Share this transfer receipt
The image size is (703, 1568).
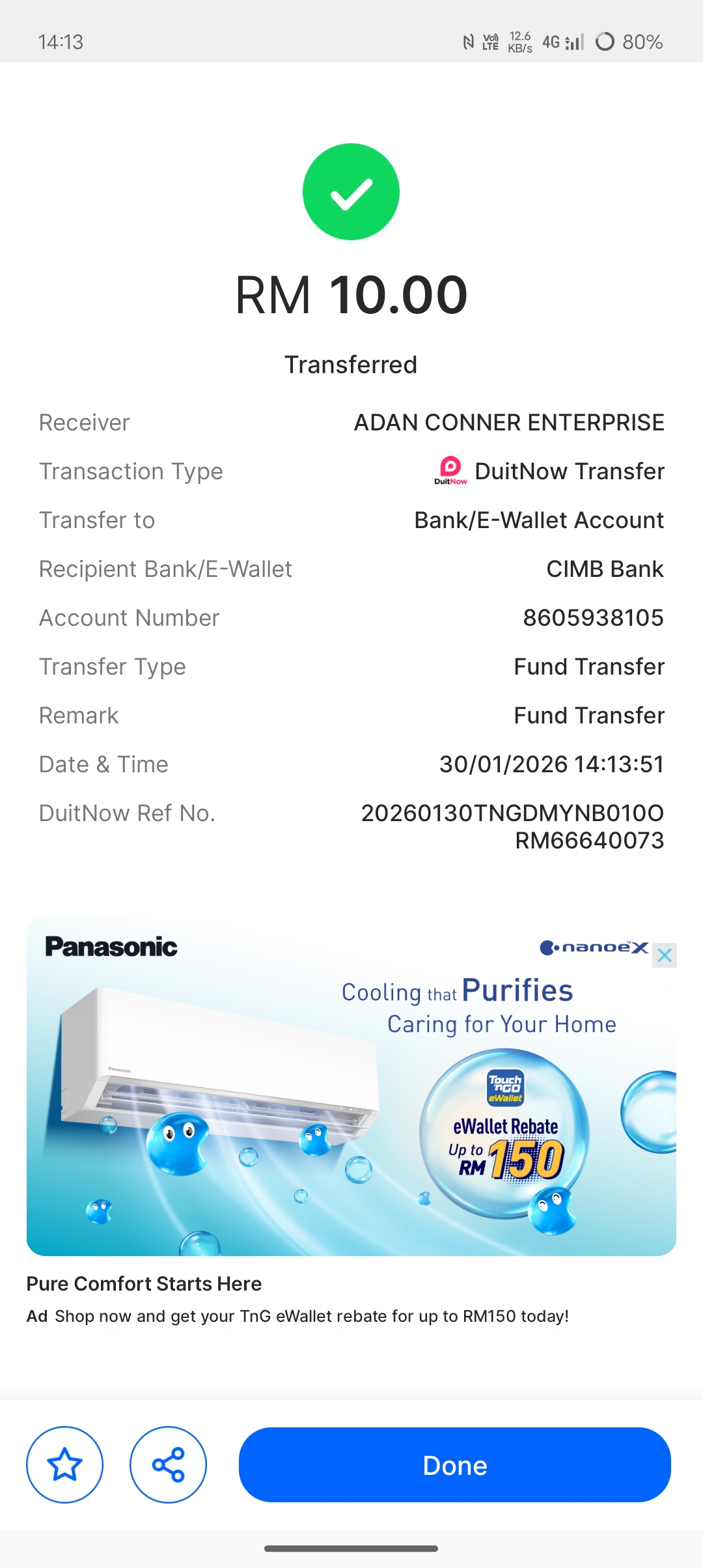tap(168, 1465)
